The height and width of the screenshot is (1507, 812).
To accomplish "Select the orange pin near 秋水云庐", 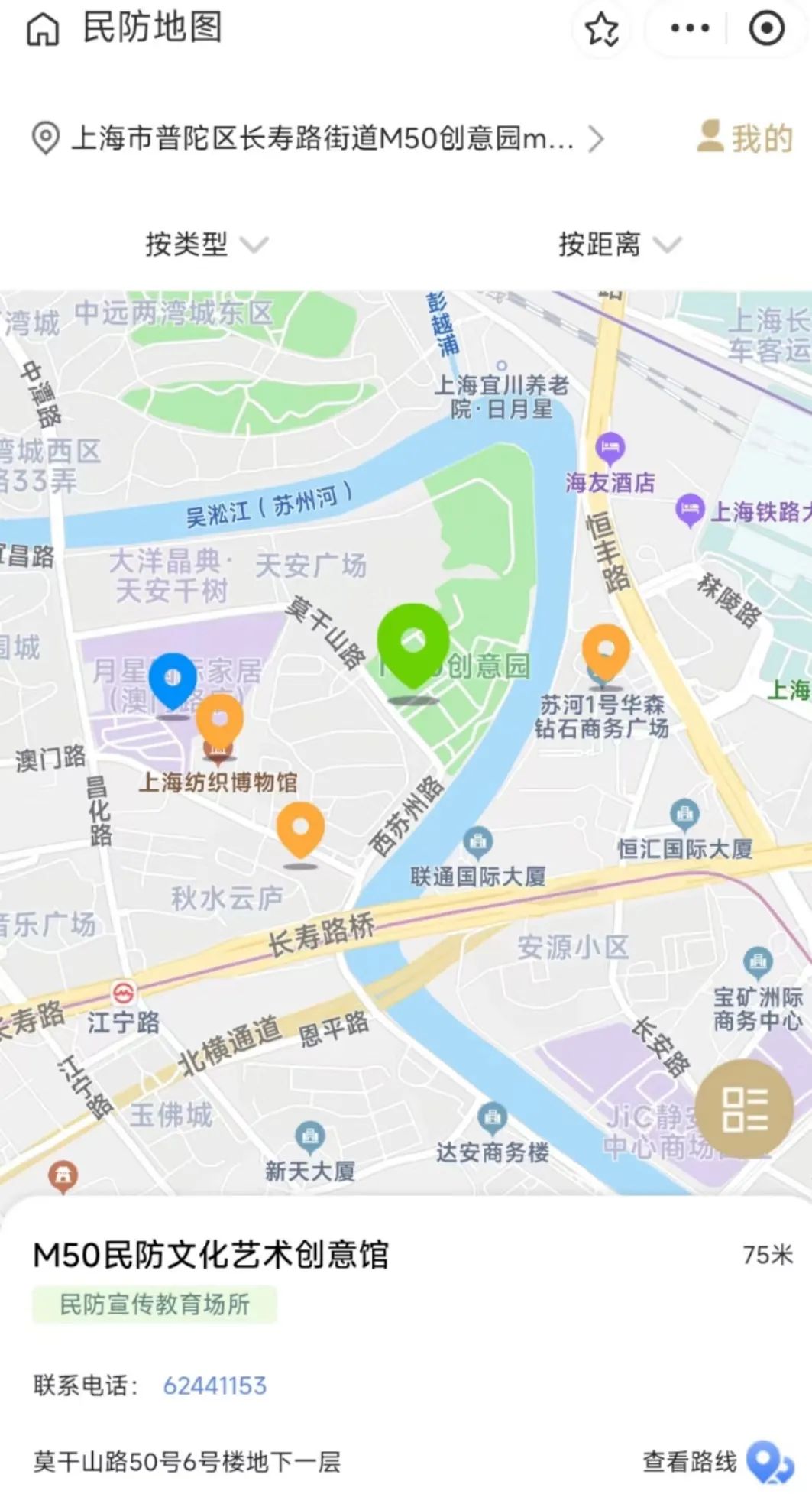I will coord(300,829).
